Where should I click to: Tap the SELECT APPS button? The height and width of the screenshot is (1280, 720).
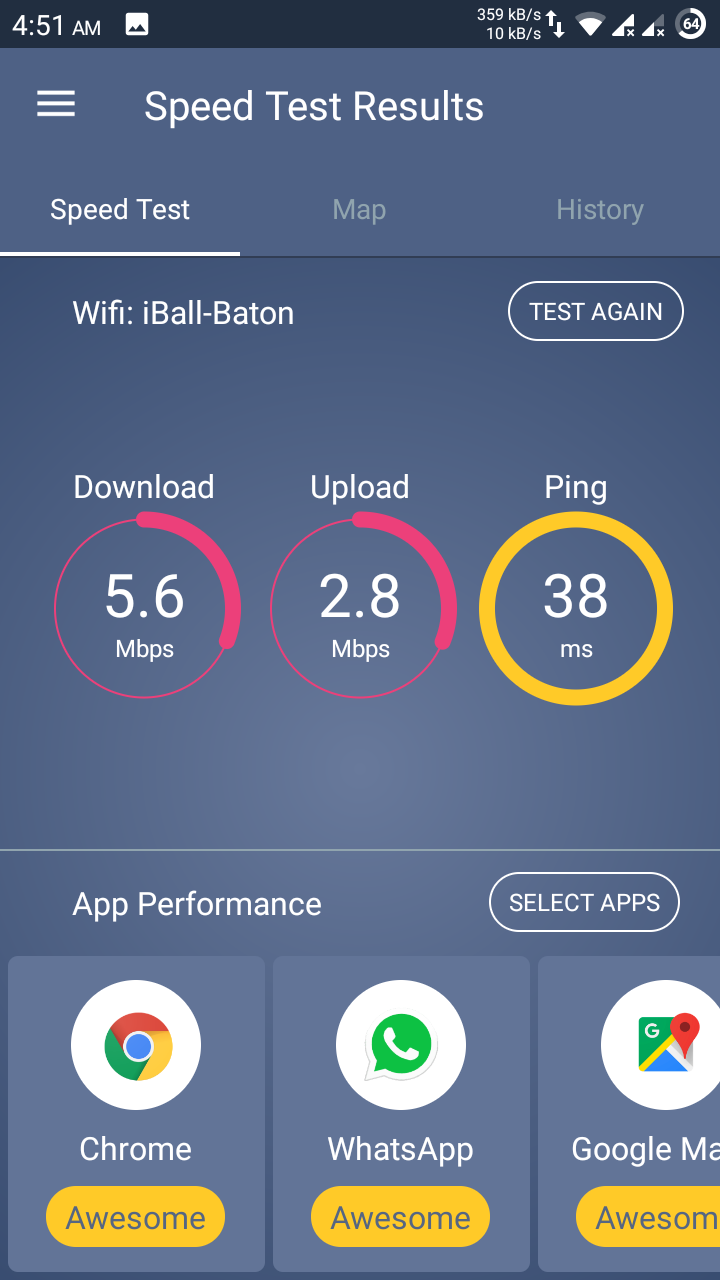[x=584, y=903]
